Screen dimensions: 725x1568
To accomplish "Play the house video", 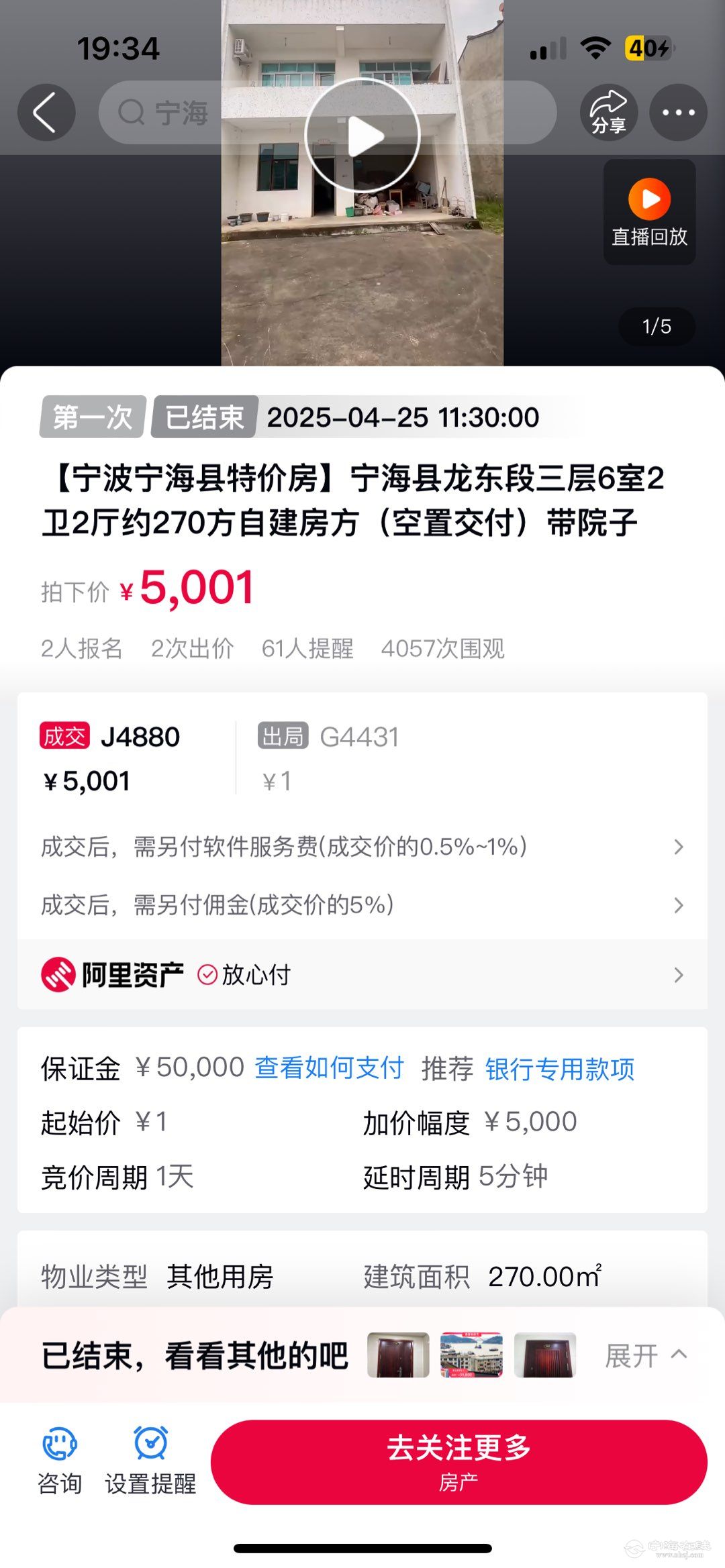I will tap(362, 136).
